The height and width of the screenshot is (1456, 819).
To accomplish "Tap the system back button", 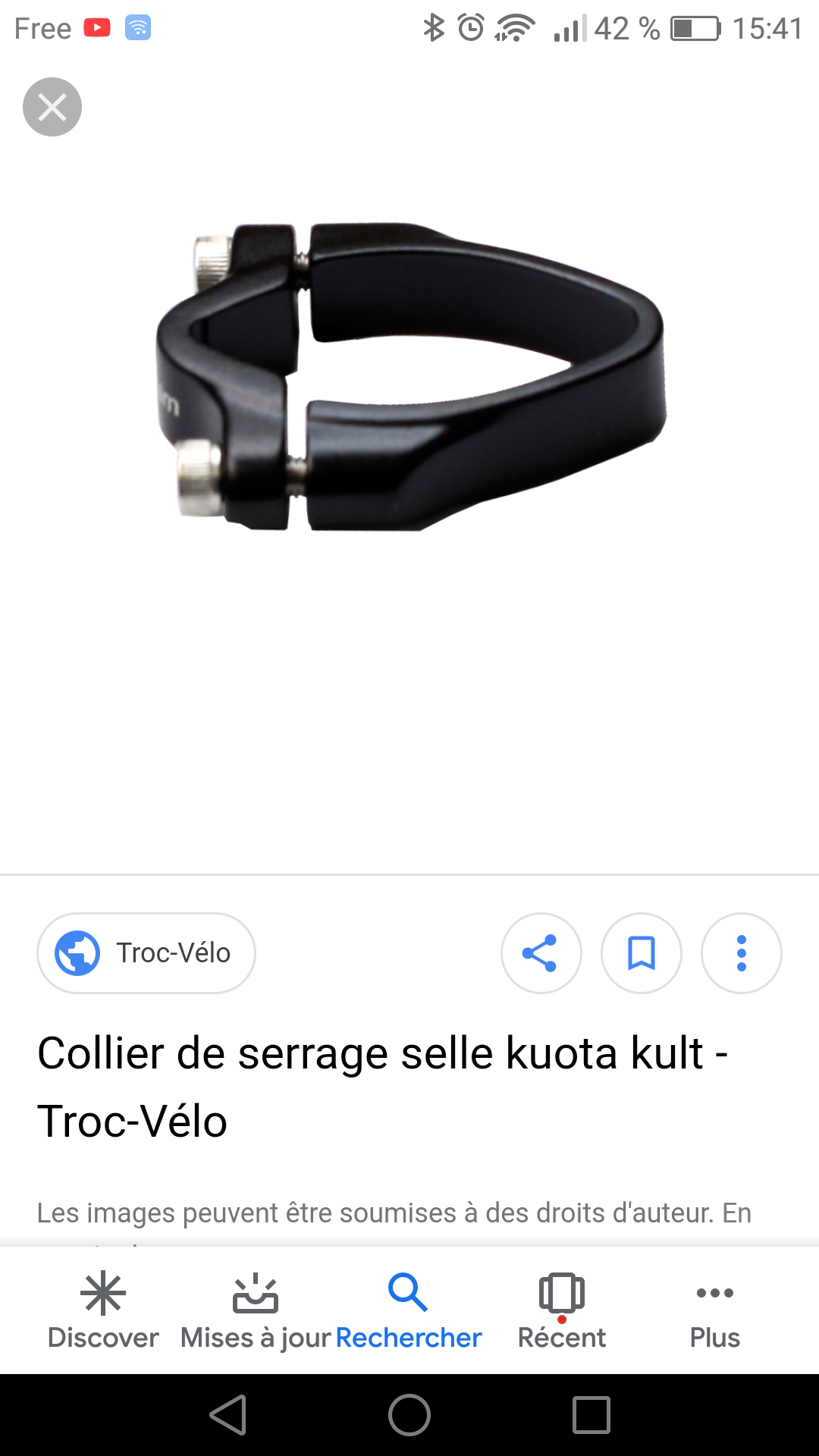I will [227, 1415].
